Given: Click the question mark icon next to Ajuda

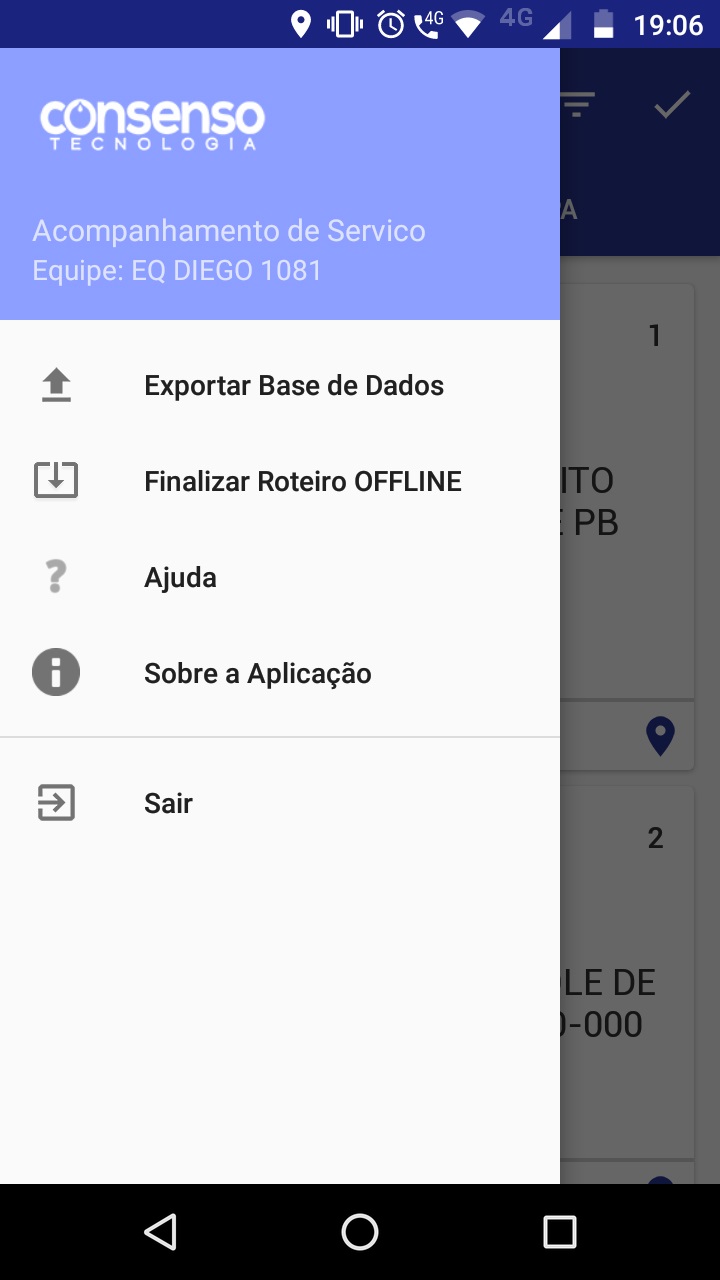Looking at the screenshot, I should click(x=57, y=576).
